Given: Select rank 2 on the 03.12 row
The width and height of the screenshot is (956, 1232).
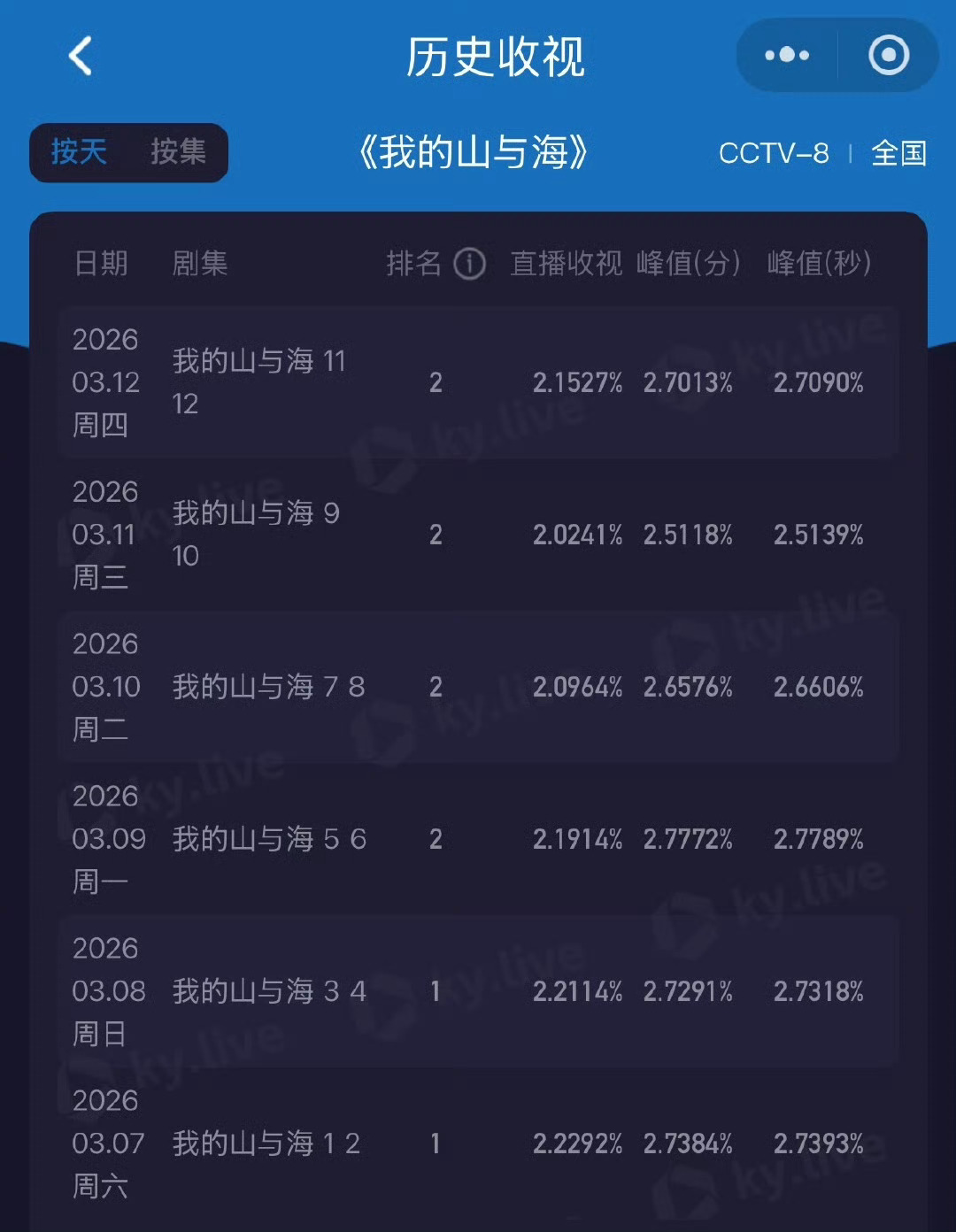Looking at the screenshot, I should [x=436, y=382].
